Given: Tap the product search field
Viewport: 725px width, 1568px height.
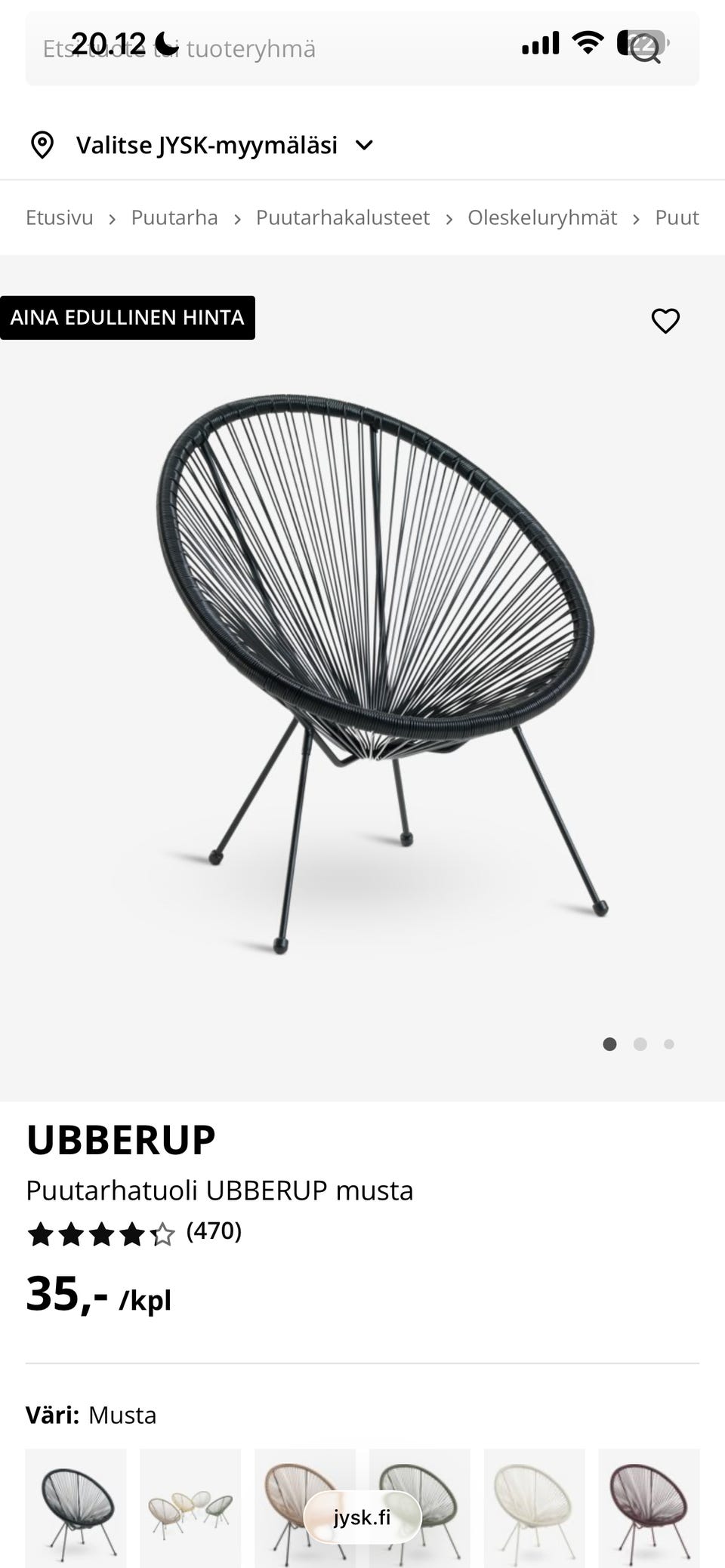Looking at the screenshot, I should (362, 48).
